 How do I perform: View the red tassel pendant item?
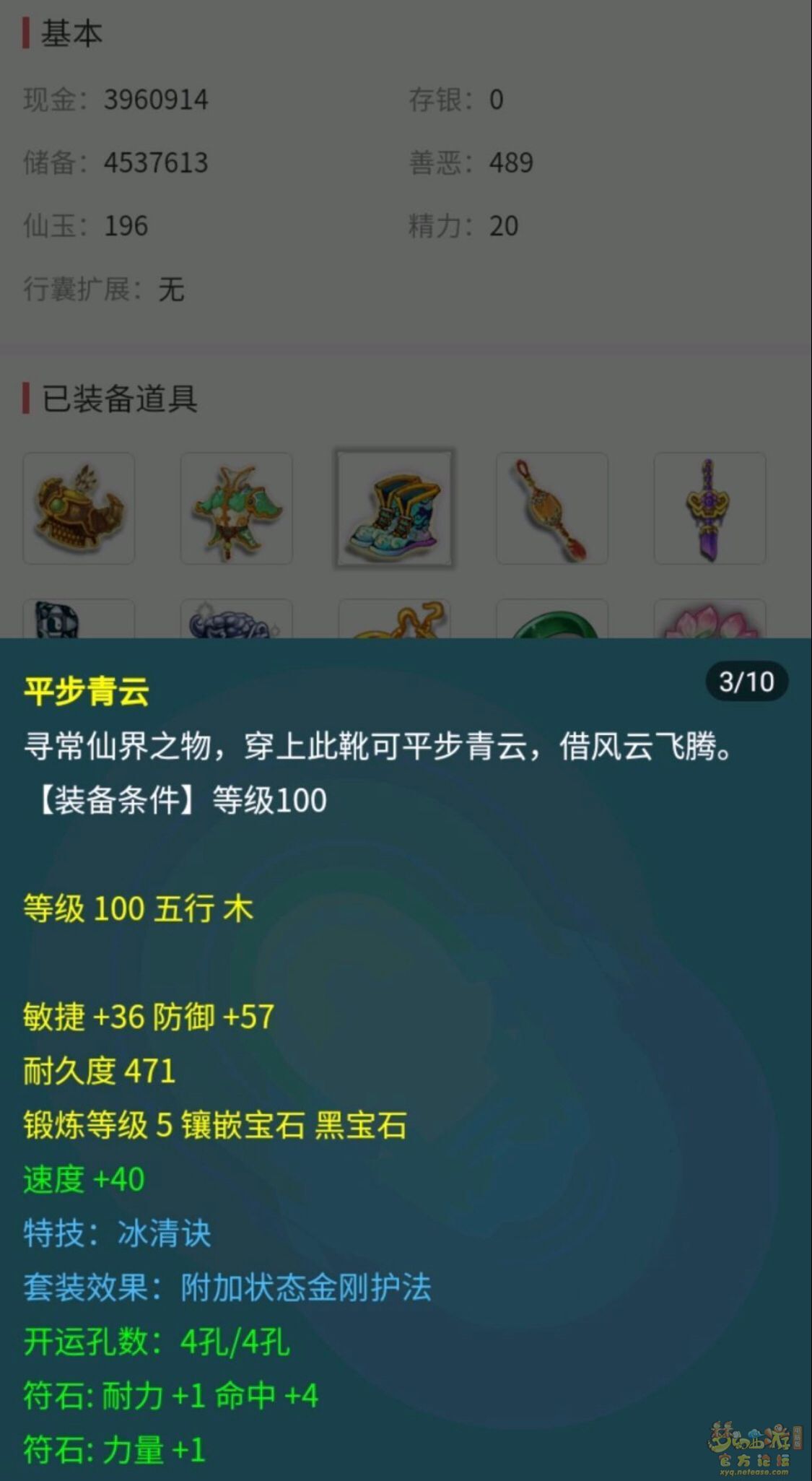pos(552,508)
